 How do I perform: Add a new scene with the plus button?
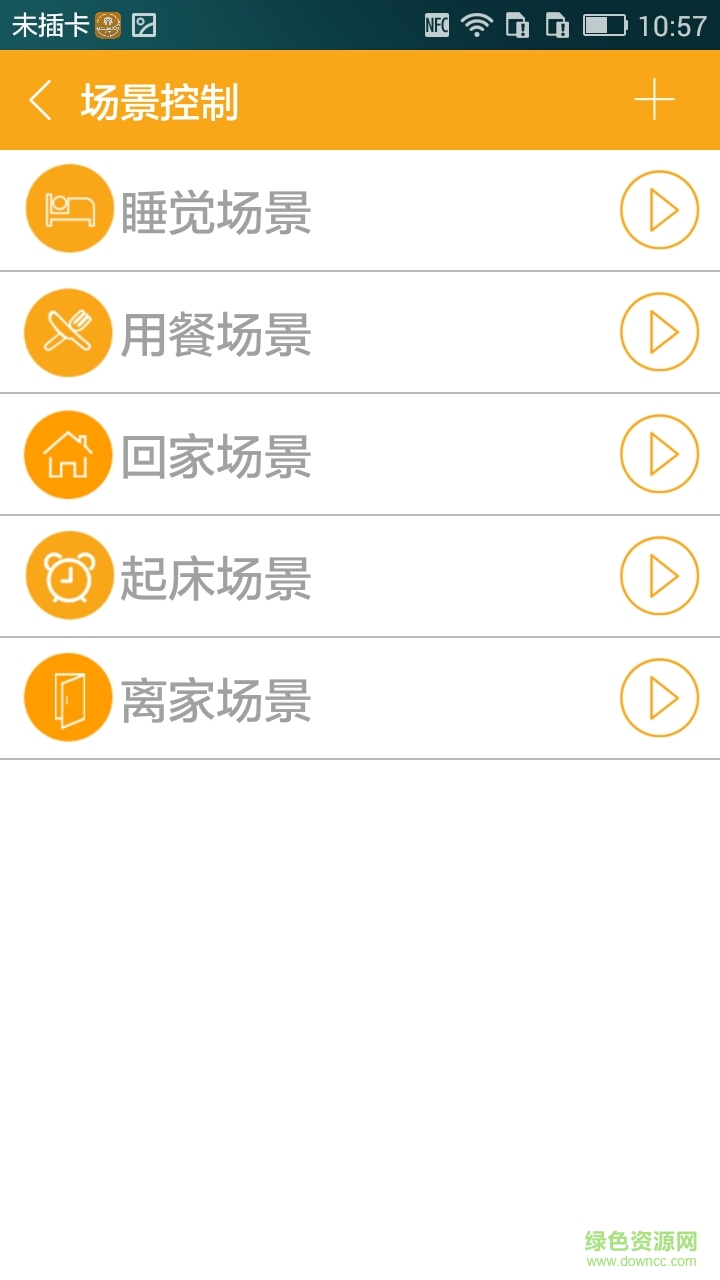click(655, 100)
